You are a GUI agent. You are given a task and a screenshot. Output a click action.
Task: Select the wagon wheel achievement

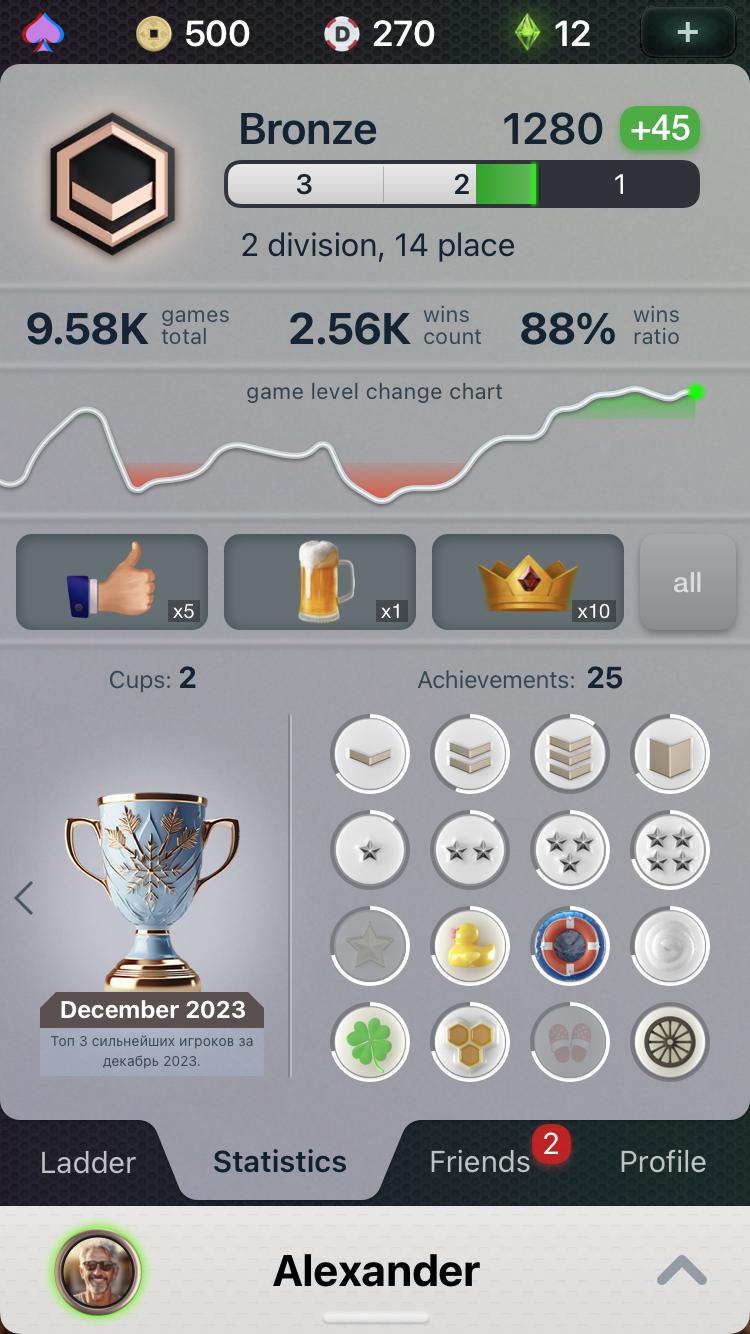pos(670,1040)
